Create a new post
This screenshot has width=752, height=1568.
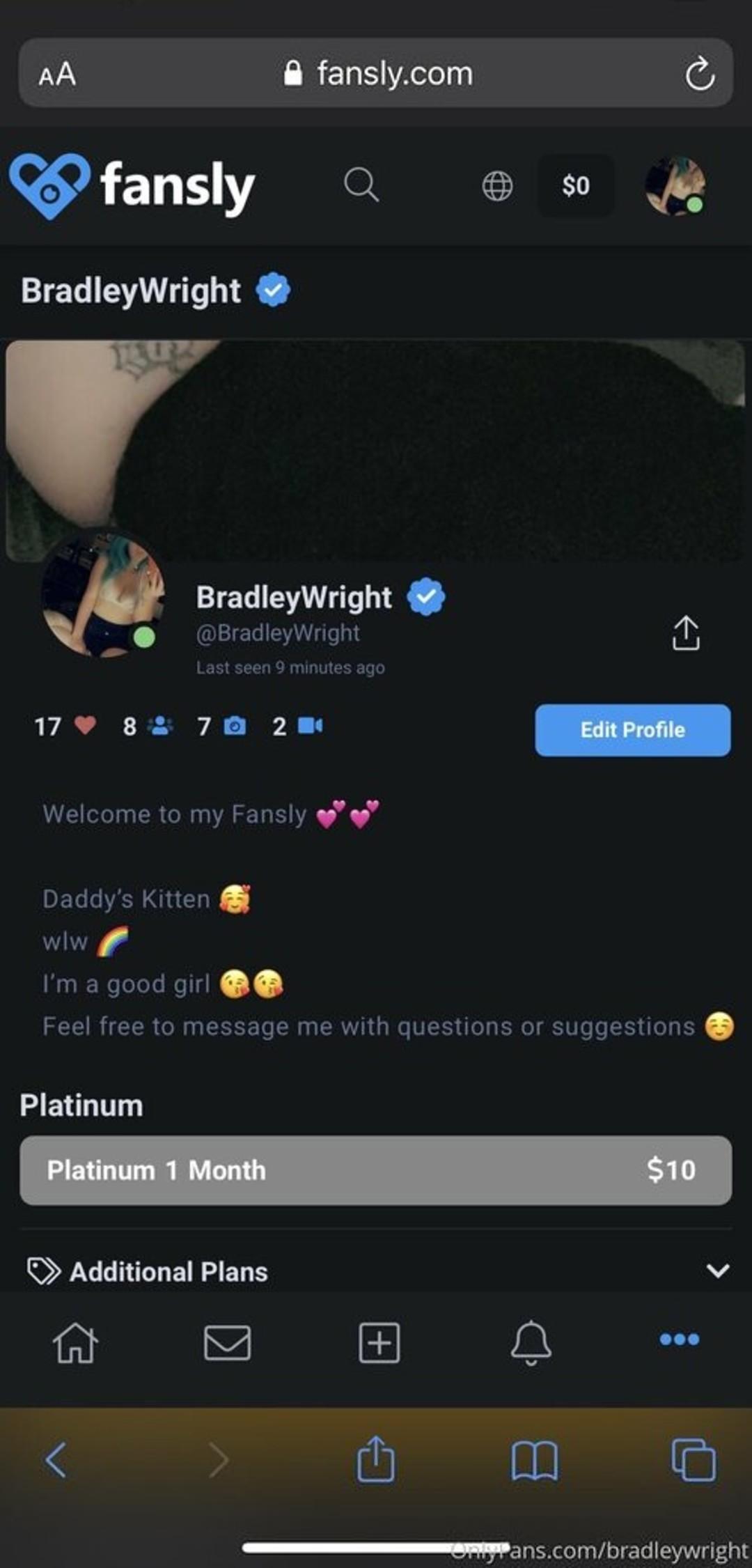click(379, 1342)
